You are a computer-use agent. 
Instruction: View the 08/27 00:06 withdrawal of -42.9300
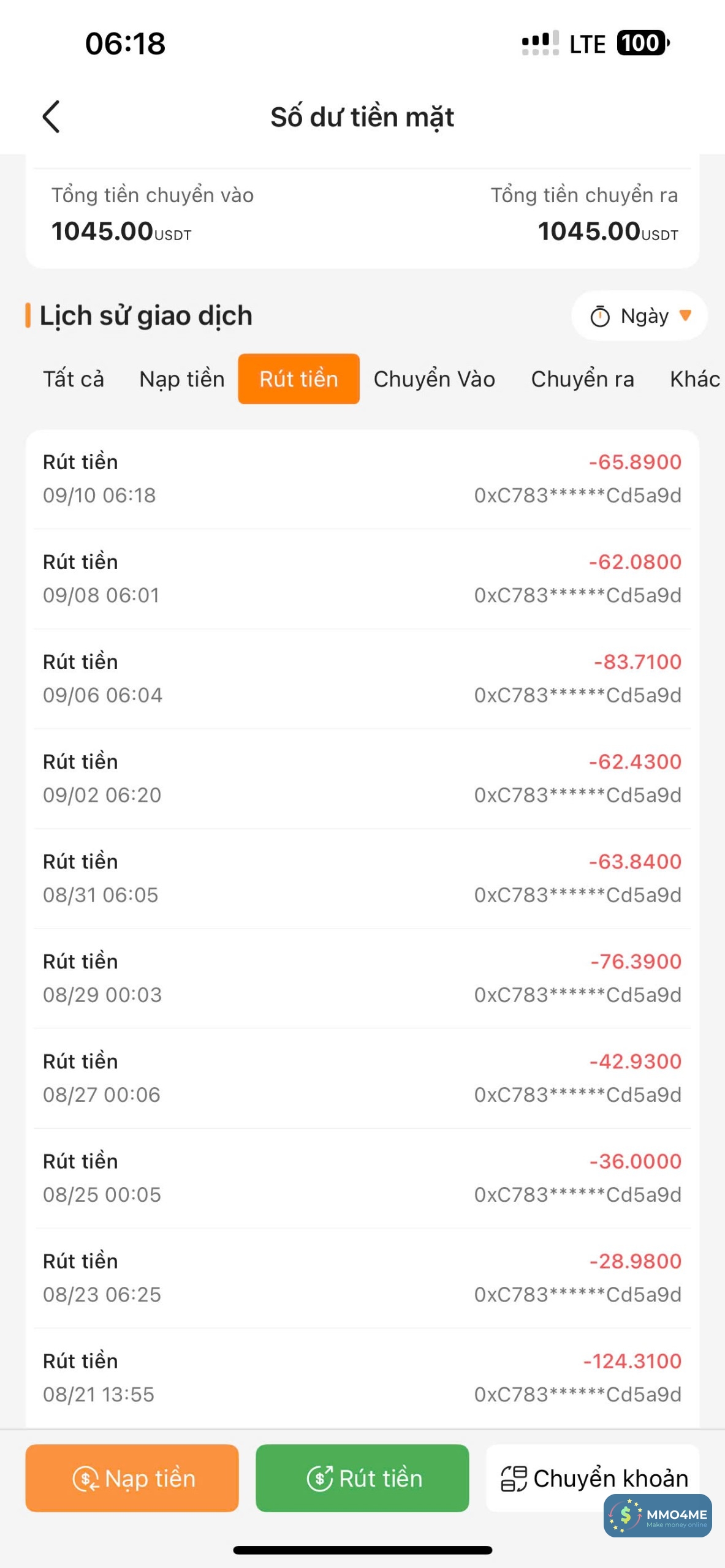click(362, 1077)
